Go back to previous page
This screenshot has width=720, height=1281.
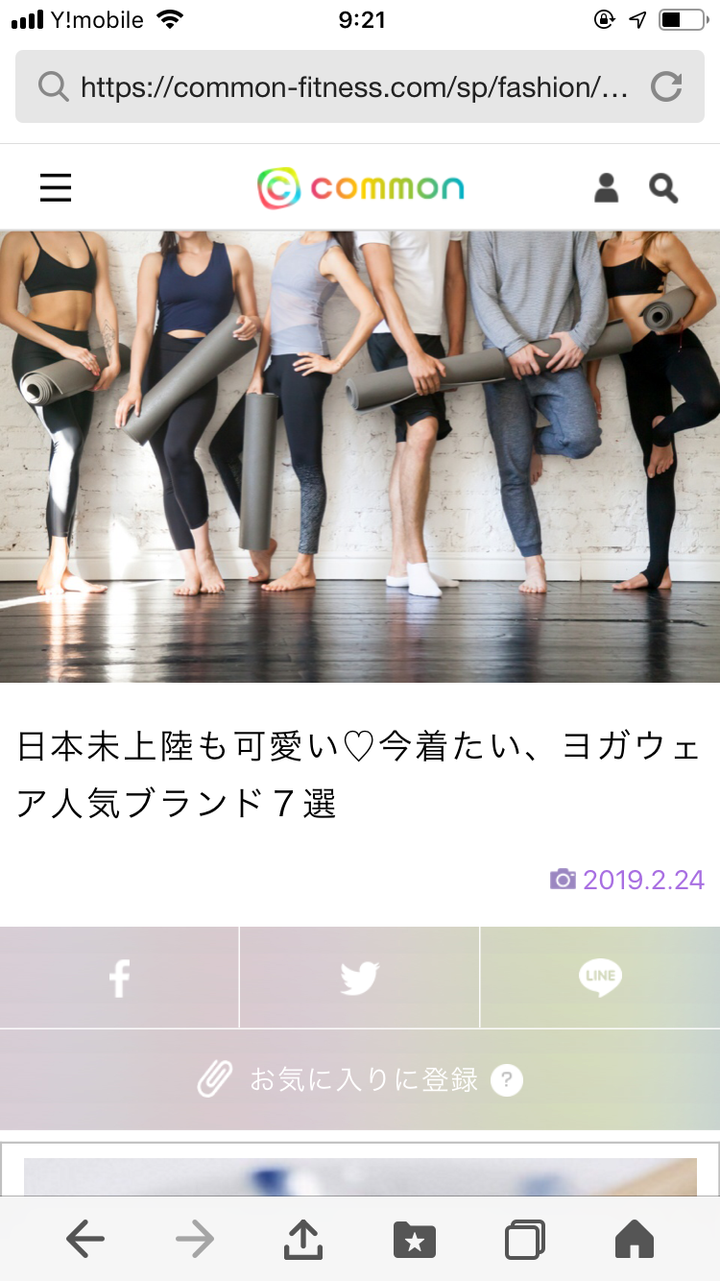(x=85, y=1240)
